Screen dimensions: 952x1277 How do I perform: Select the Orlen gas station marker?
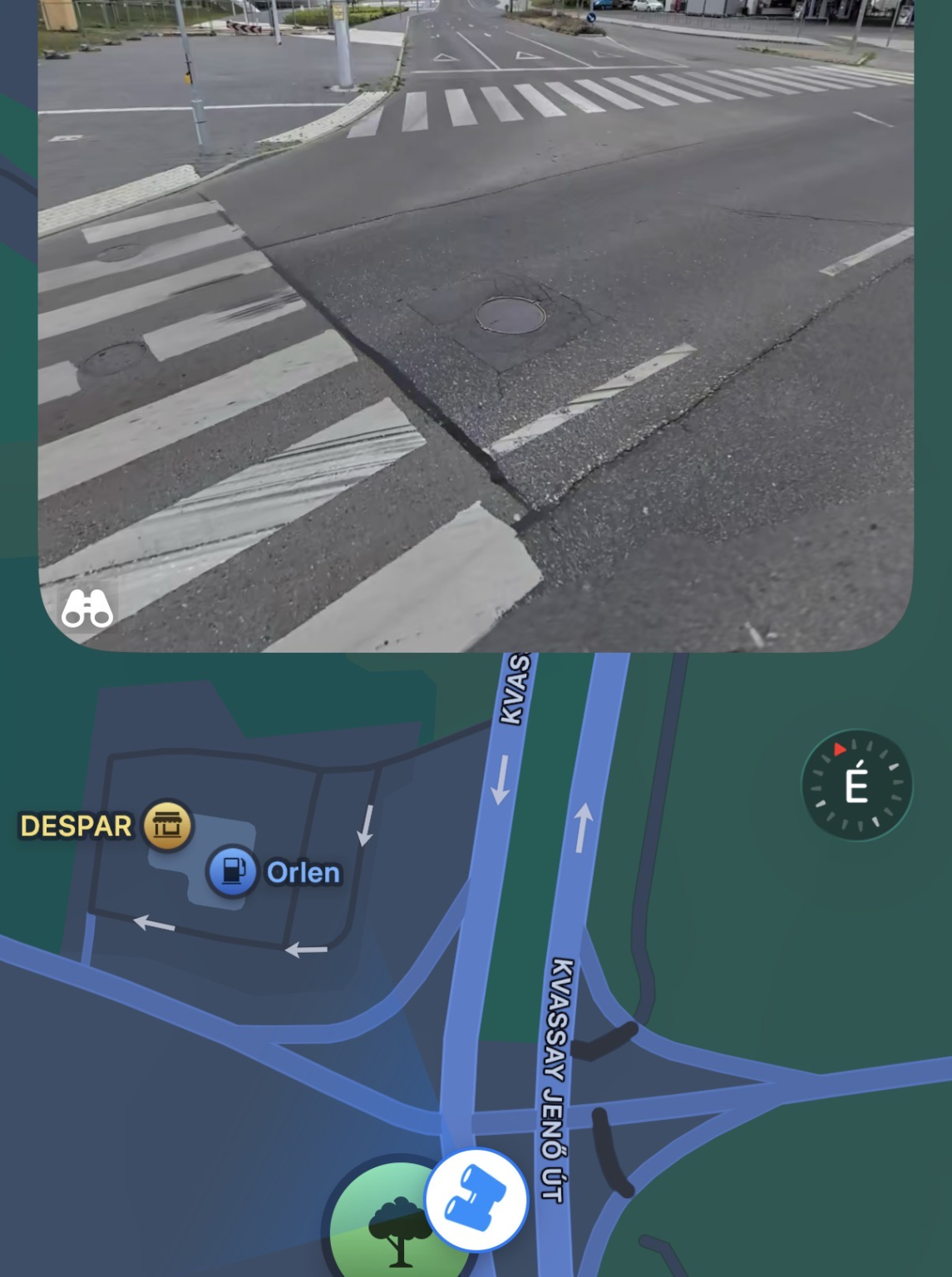(231, 871)
